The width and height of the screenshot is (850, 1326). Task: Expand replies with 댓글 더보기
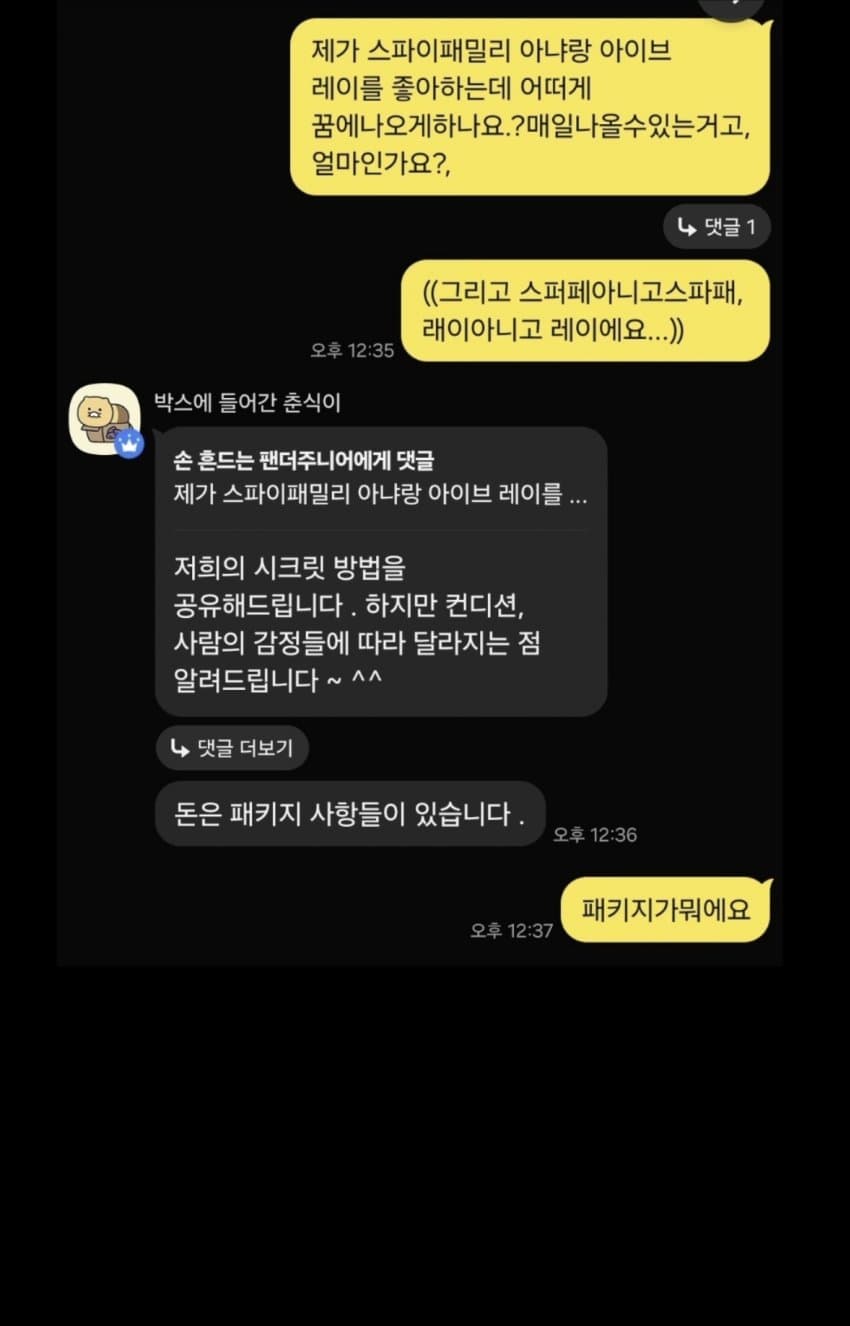click(x=232, y=748)
